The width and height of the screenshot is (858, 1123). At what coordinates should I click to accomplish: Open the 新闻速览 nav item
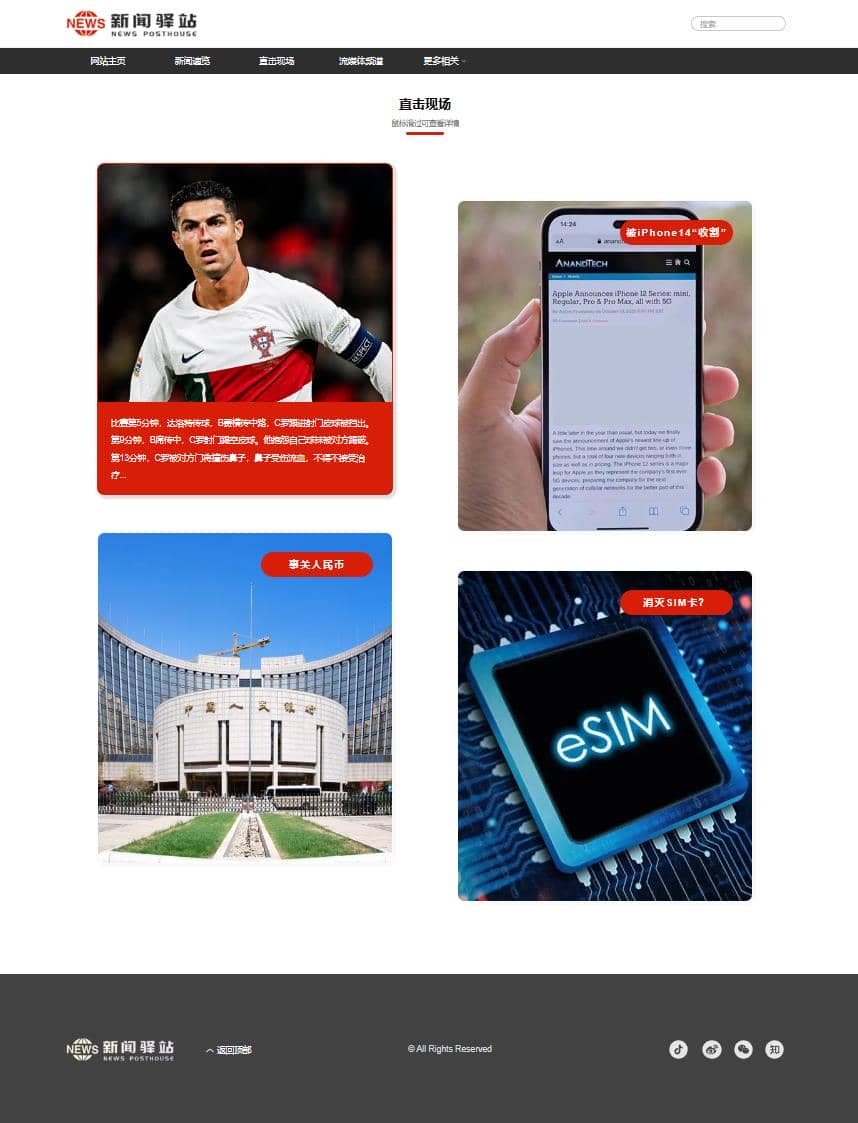[192, 61]
